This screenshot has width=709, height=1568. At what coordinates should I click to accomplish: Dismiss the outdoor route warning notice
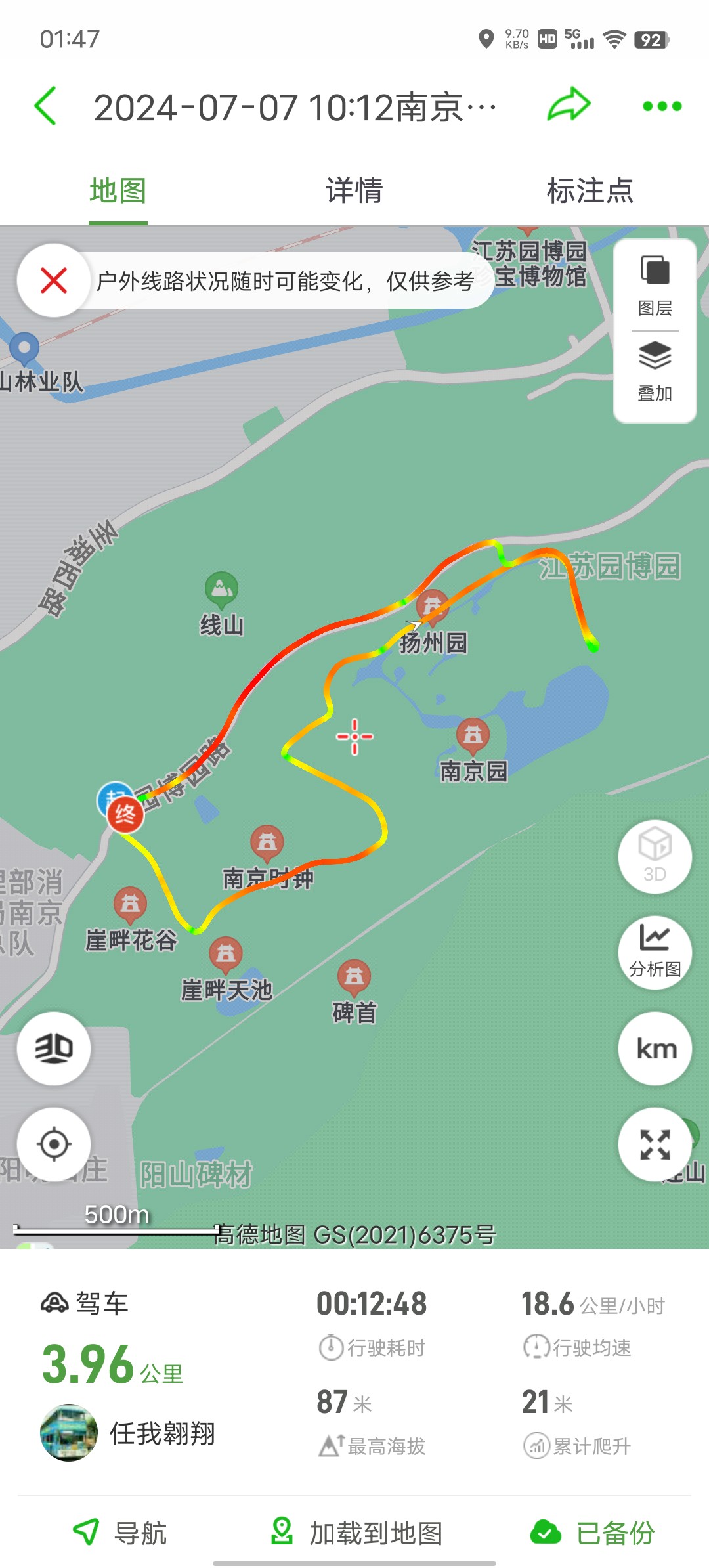(x=53, y=282)
